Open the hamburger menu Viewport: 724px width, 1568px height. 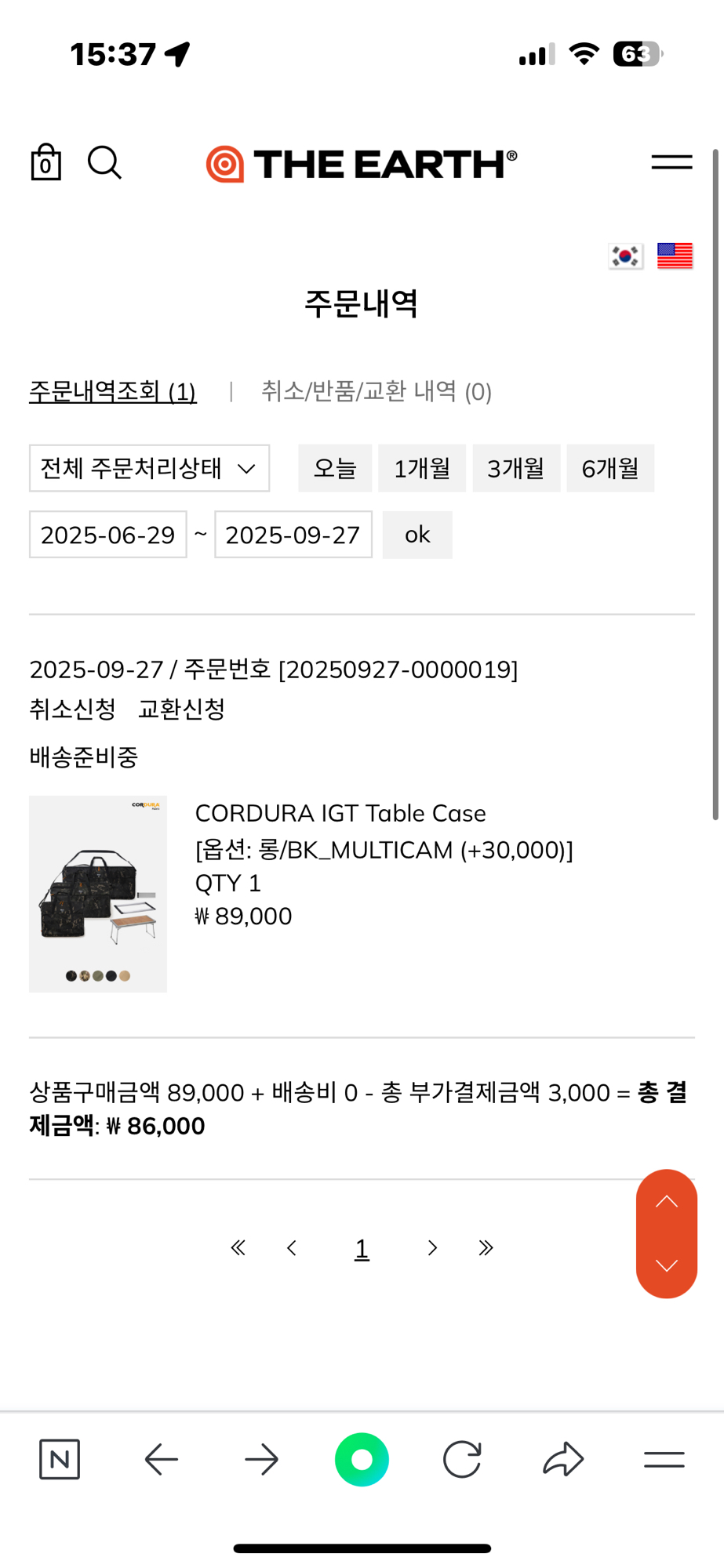point(671,162)
